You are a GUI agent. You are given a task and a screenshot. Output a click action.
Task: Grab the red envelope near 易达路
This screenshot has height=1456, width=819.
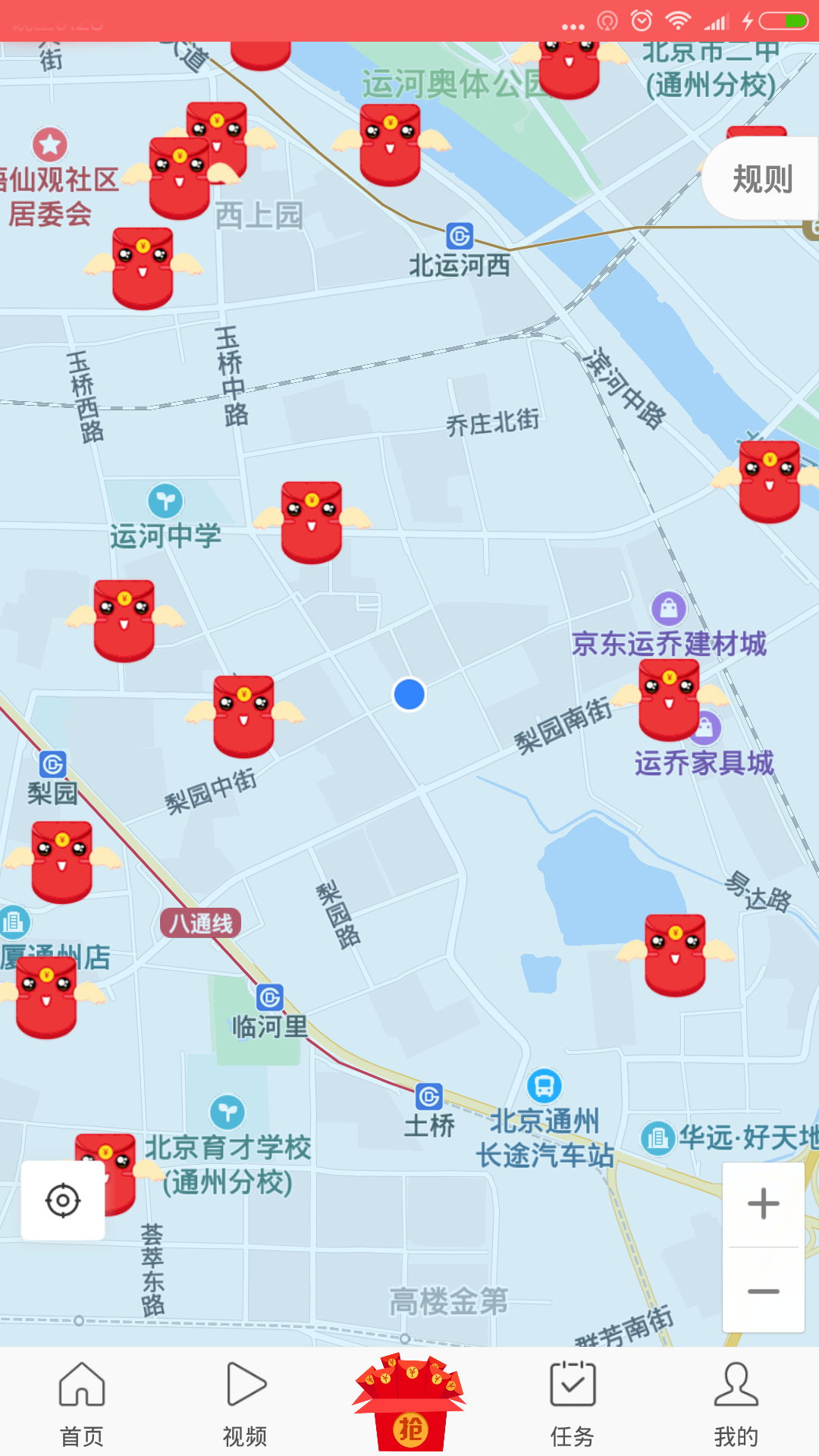(x=676, y=955)
